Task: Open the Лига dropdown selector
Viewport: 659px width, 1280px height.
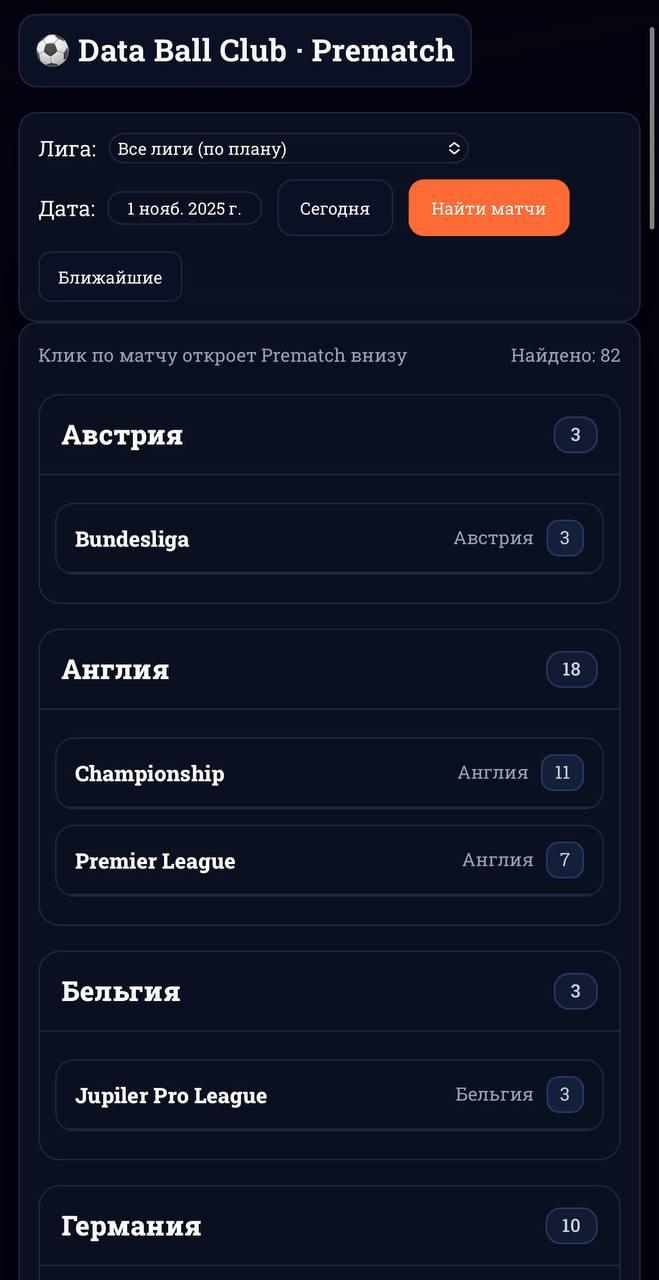Action: point(288,149)
